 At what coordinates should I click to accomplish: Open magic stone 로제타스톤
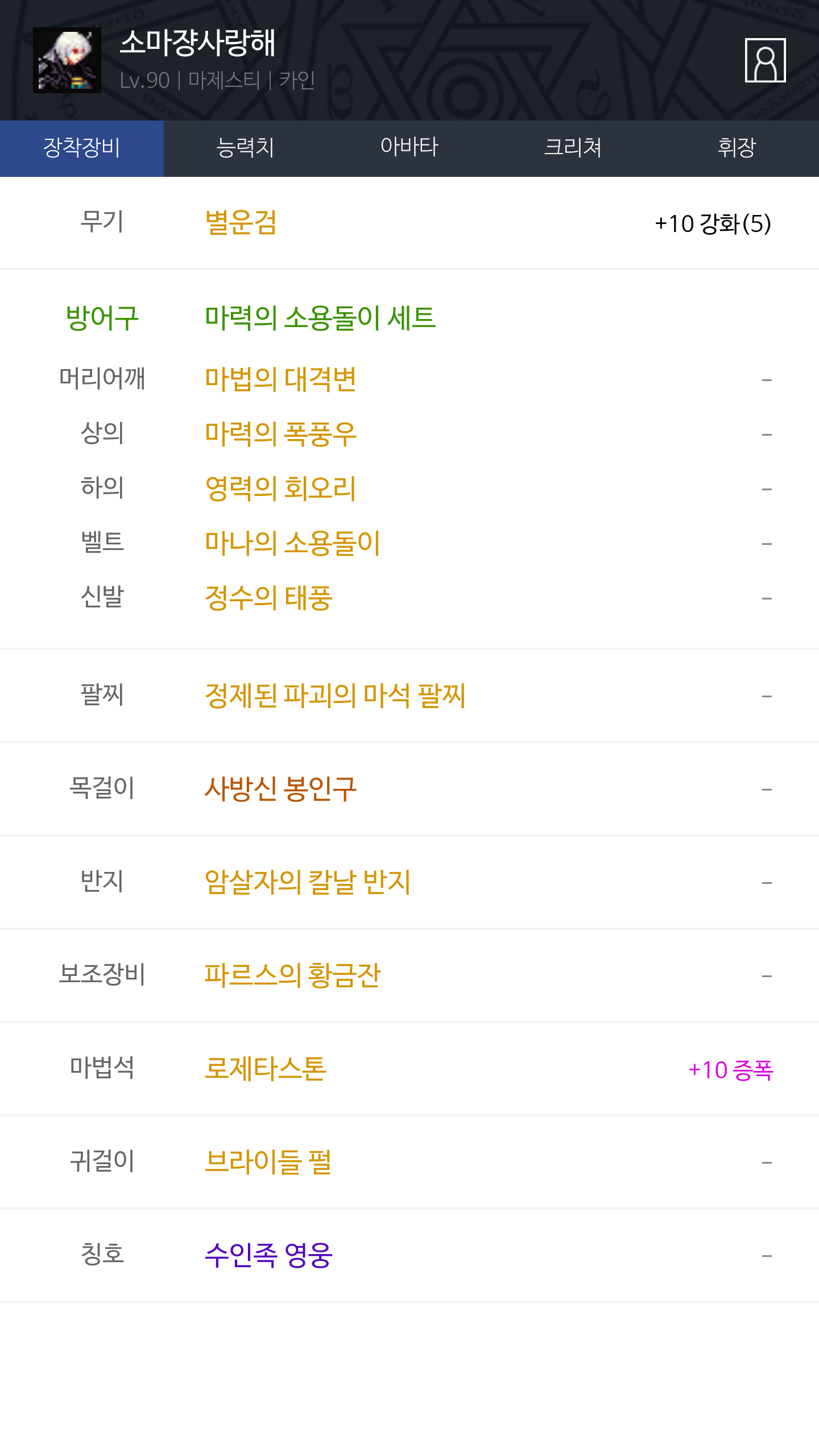tap(266, 1069)
